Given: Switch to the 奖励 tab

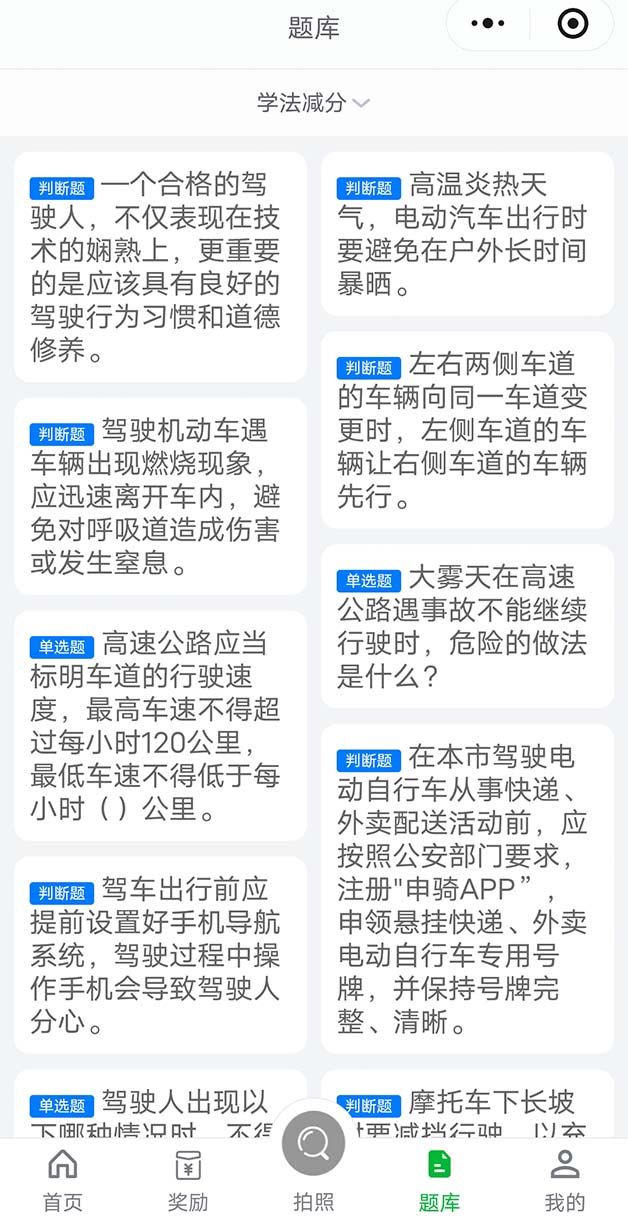Looking at the screenshot, I should tap(187, 1180).
